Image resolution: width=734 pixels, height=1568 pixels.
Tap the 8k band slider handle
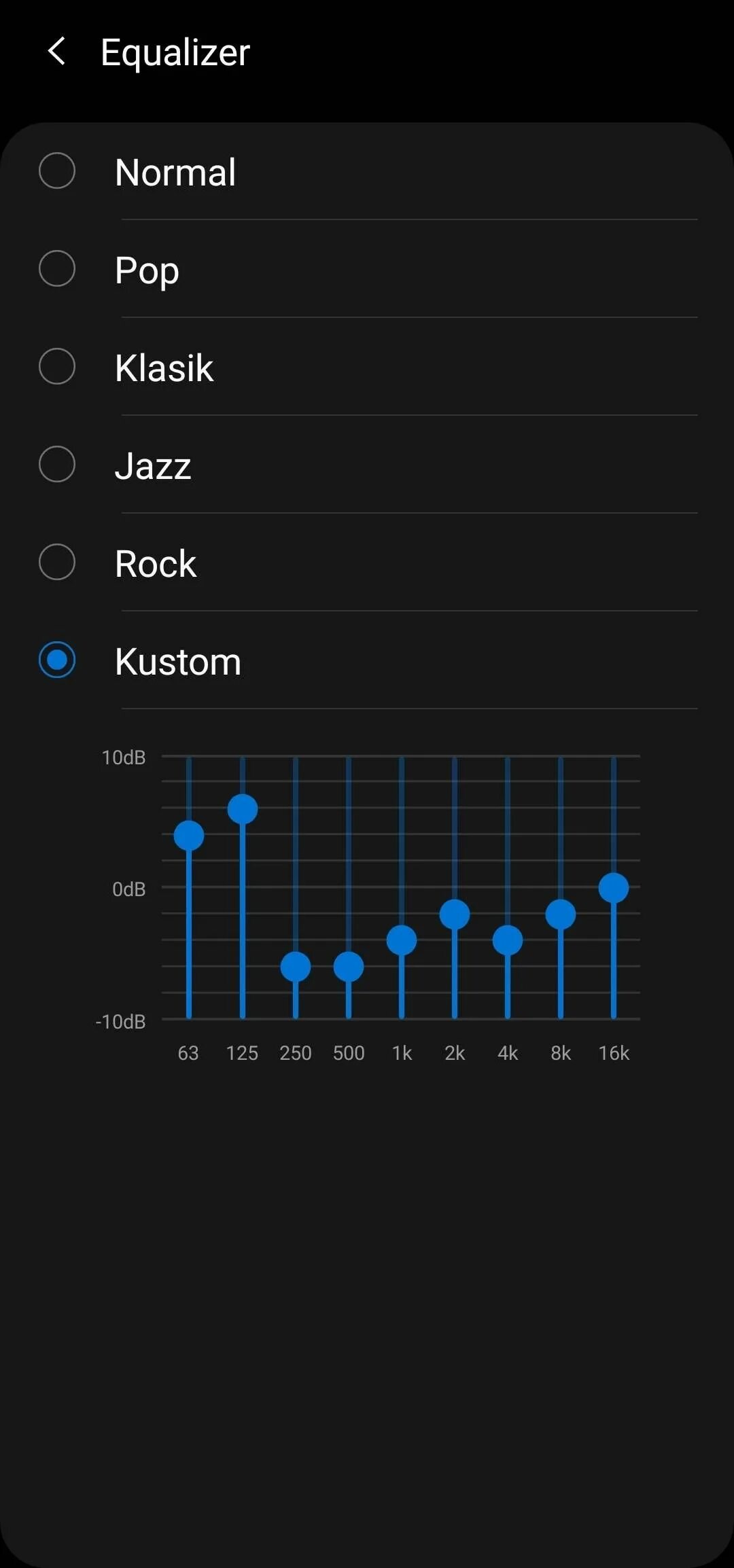click(x=561, y=914)
